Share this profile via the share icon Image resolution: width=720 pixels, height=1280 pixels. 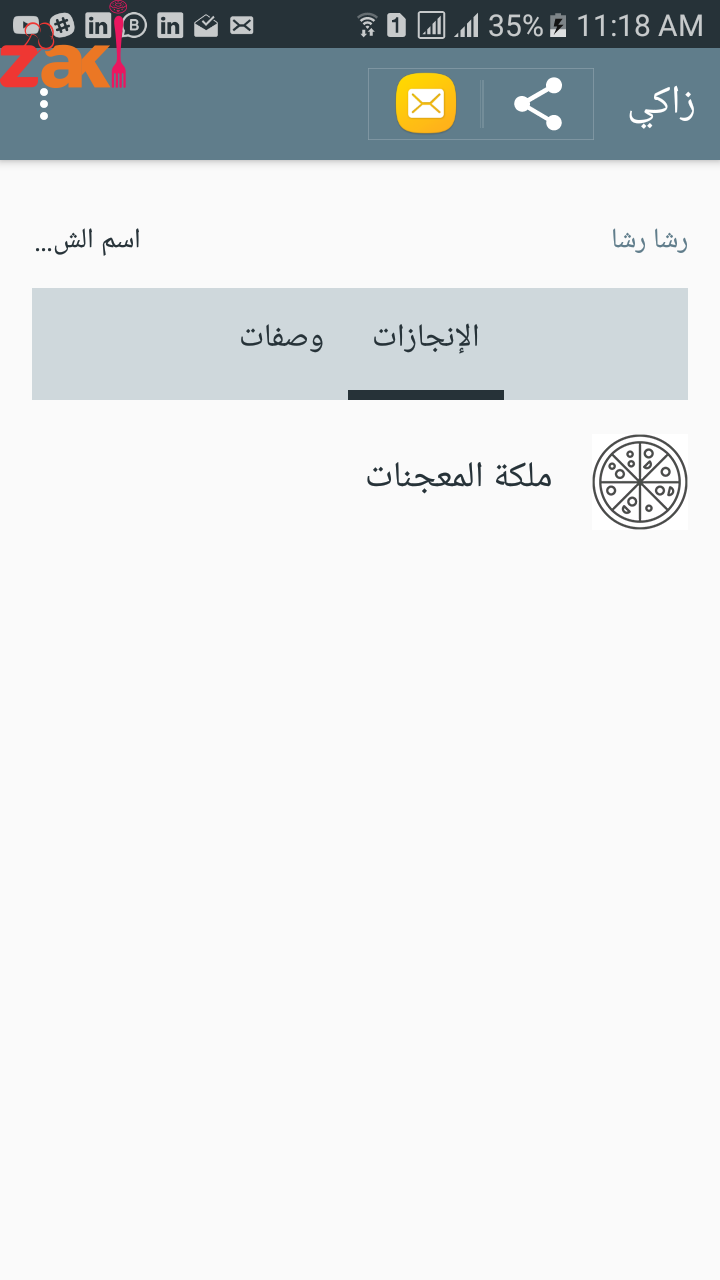[x=538, y=104]
